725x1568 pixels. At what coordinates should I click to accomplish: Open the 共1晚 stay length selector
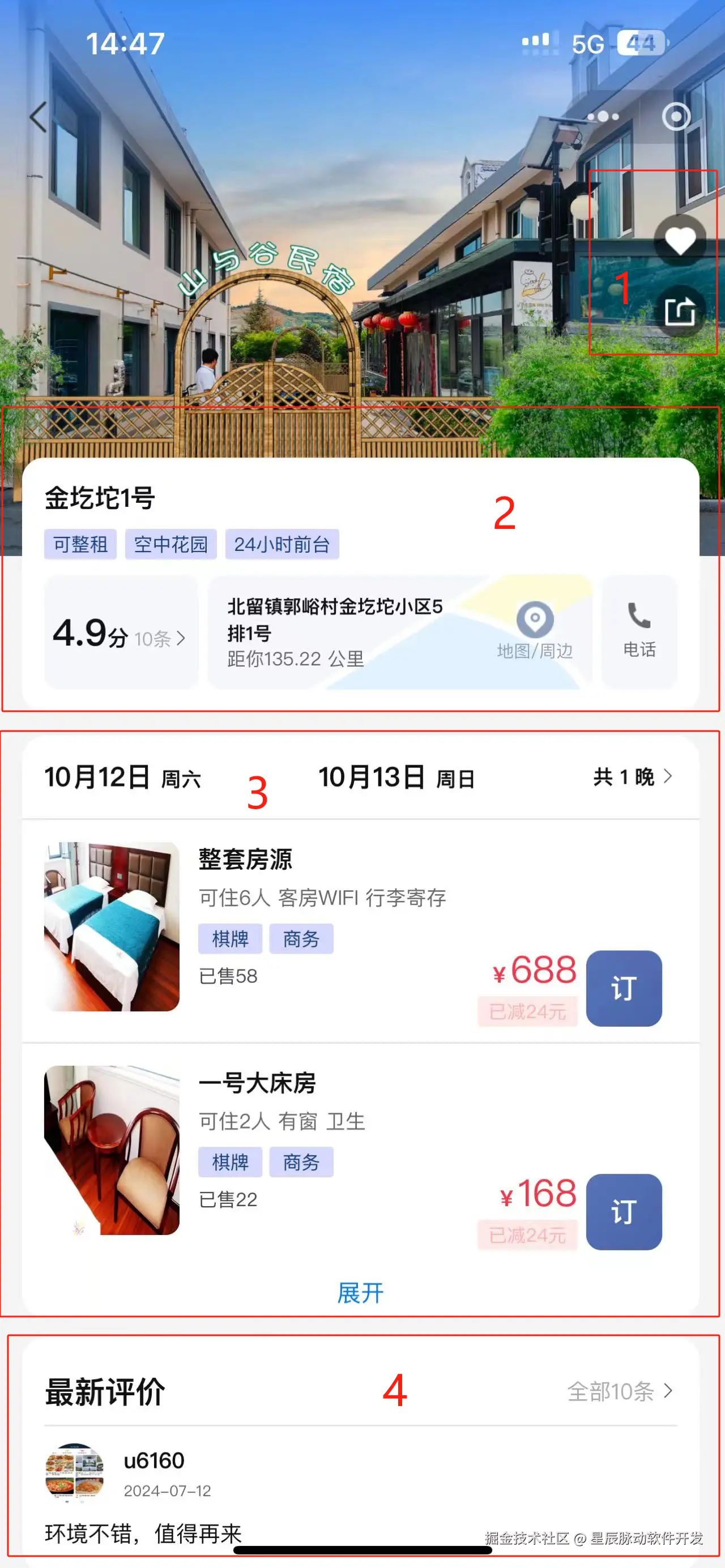[x=633, y=777]
